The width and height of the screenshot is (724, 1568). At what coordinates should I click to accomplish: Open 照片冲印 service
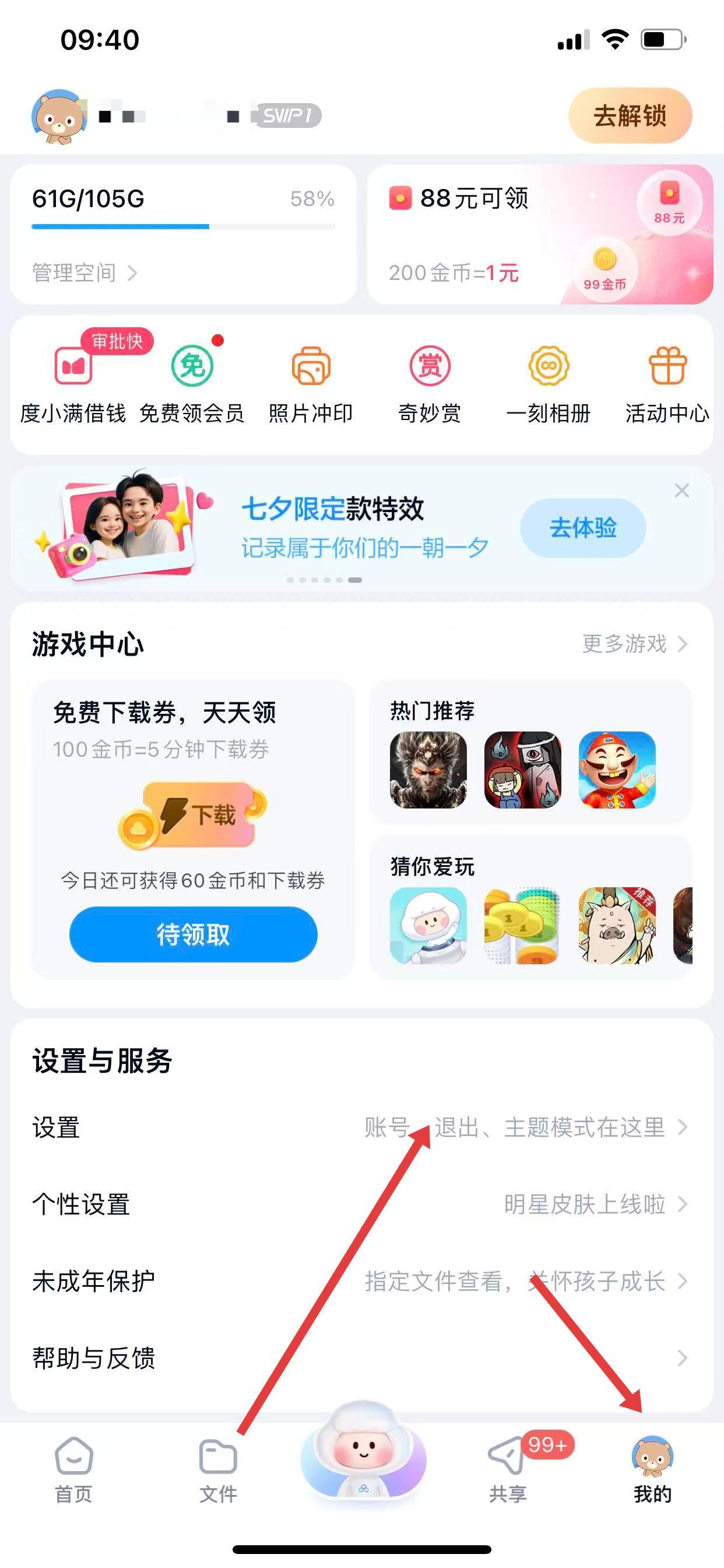click(311, 382)
